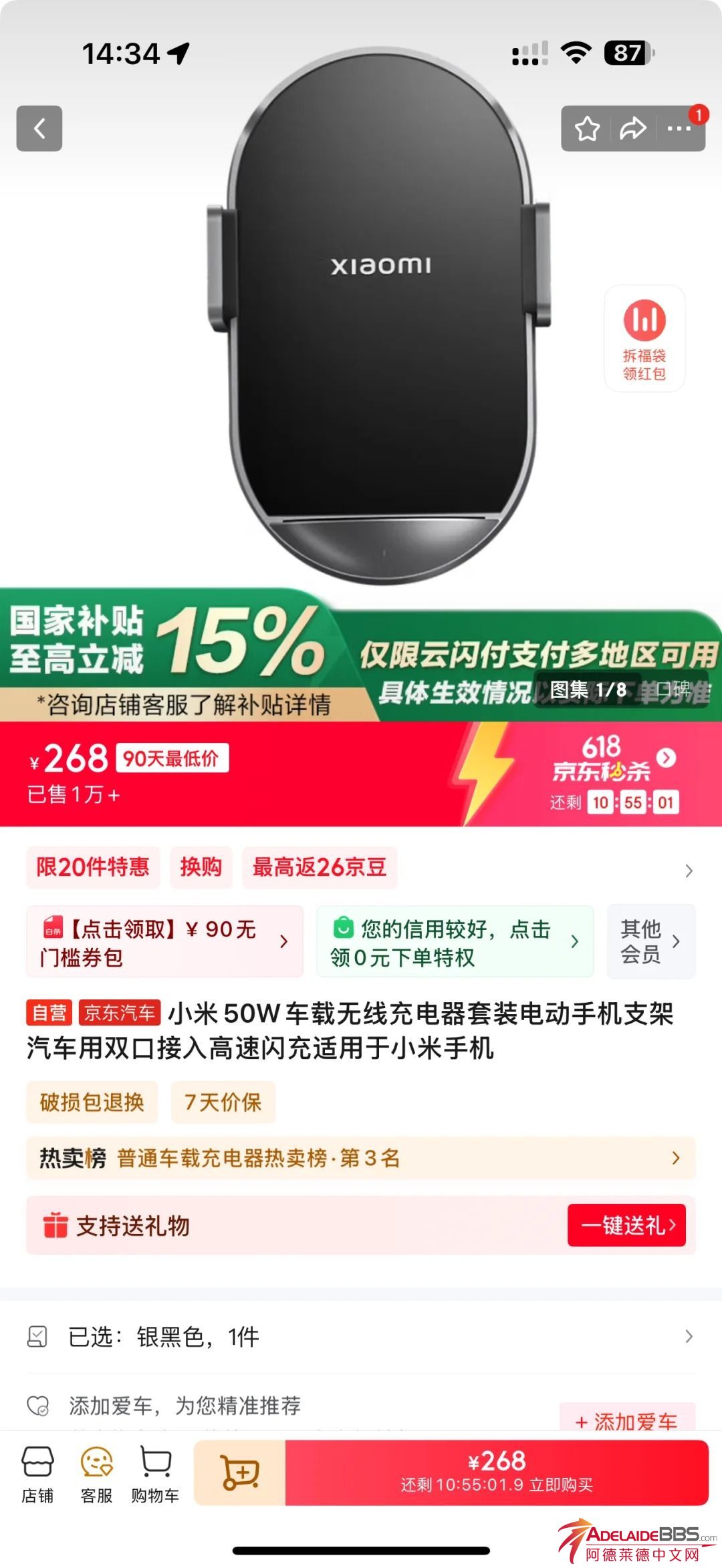Open the 已选 银黑色 variant selector
The height and width of the screenshot is (1568, 722).
[x=361, y=1337]
